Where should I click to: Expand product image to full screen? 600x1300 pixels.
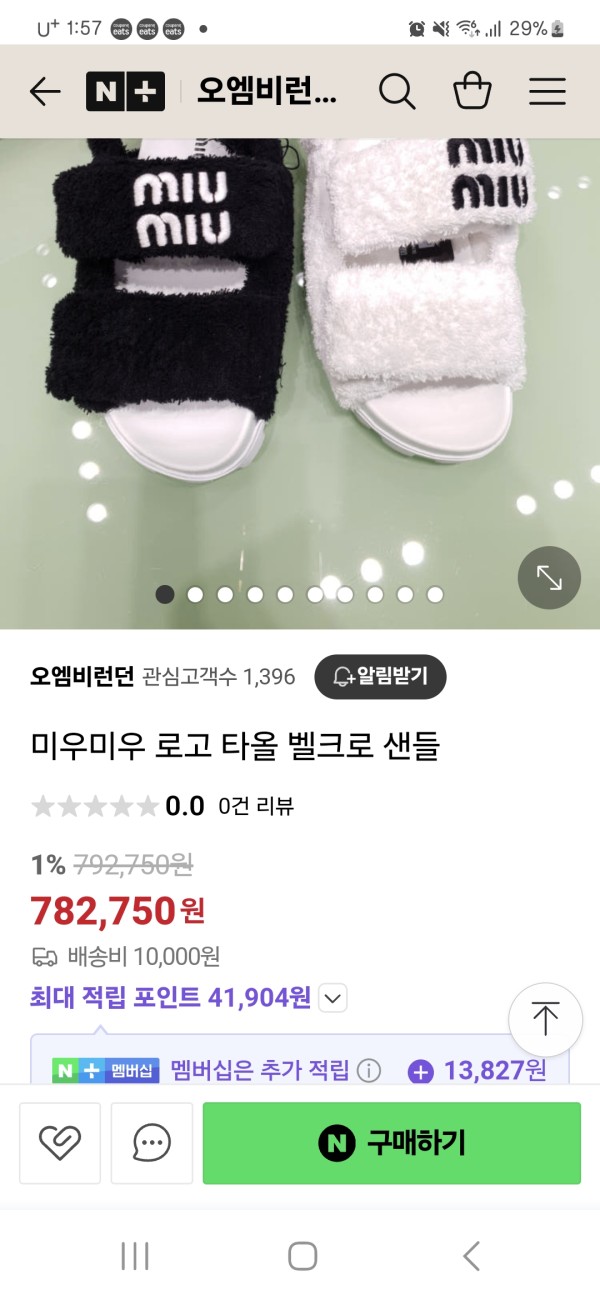pos(549,577)
